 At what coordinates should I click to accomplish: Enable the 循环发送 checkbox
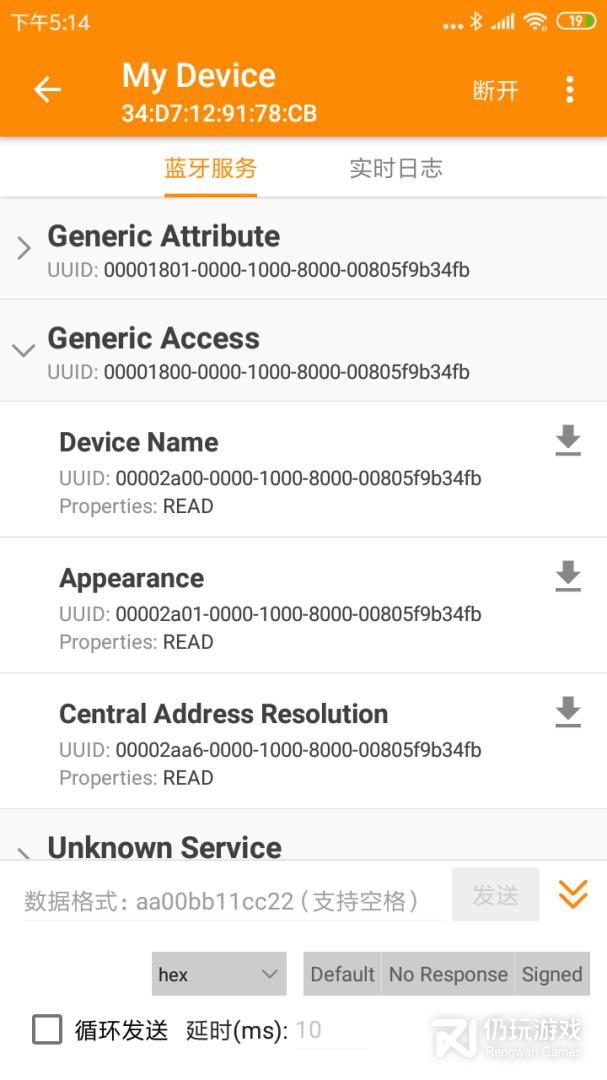[x=47, y=1029]
